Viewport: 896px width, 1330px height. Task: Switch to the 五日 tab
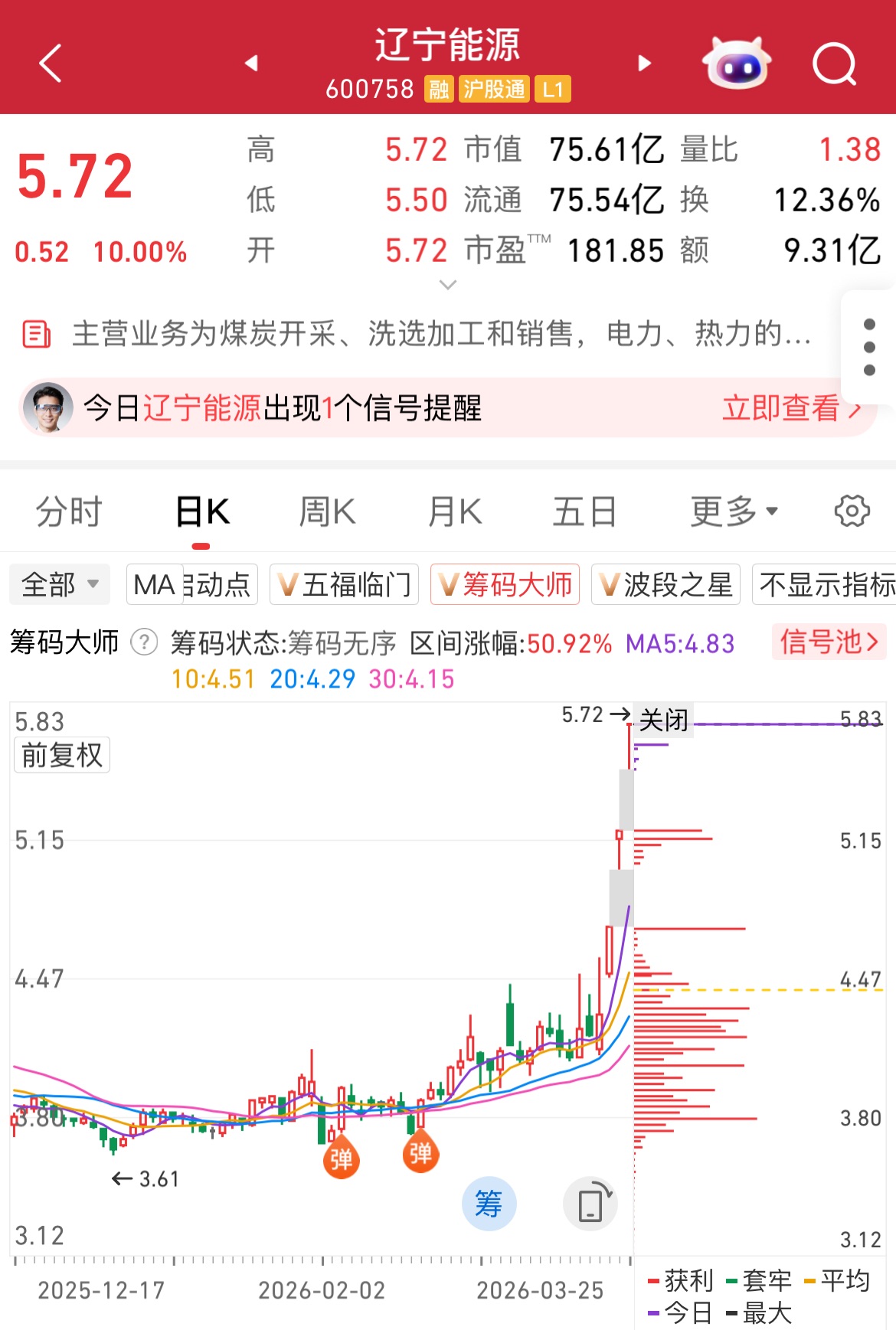coord(584,511)
